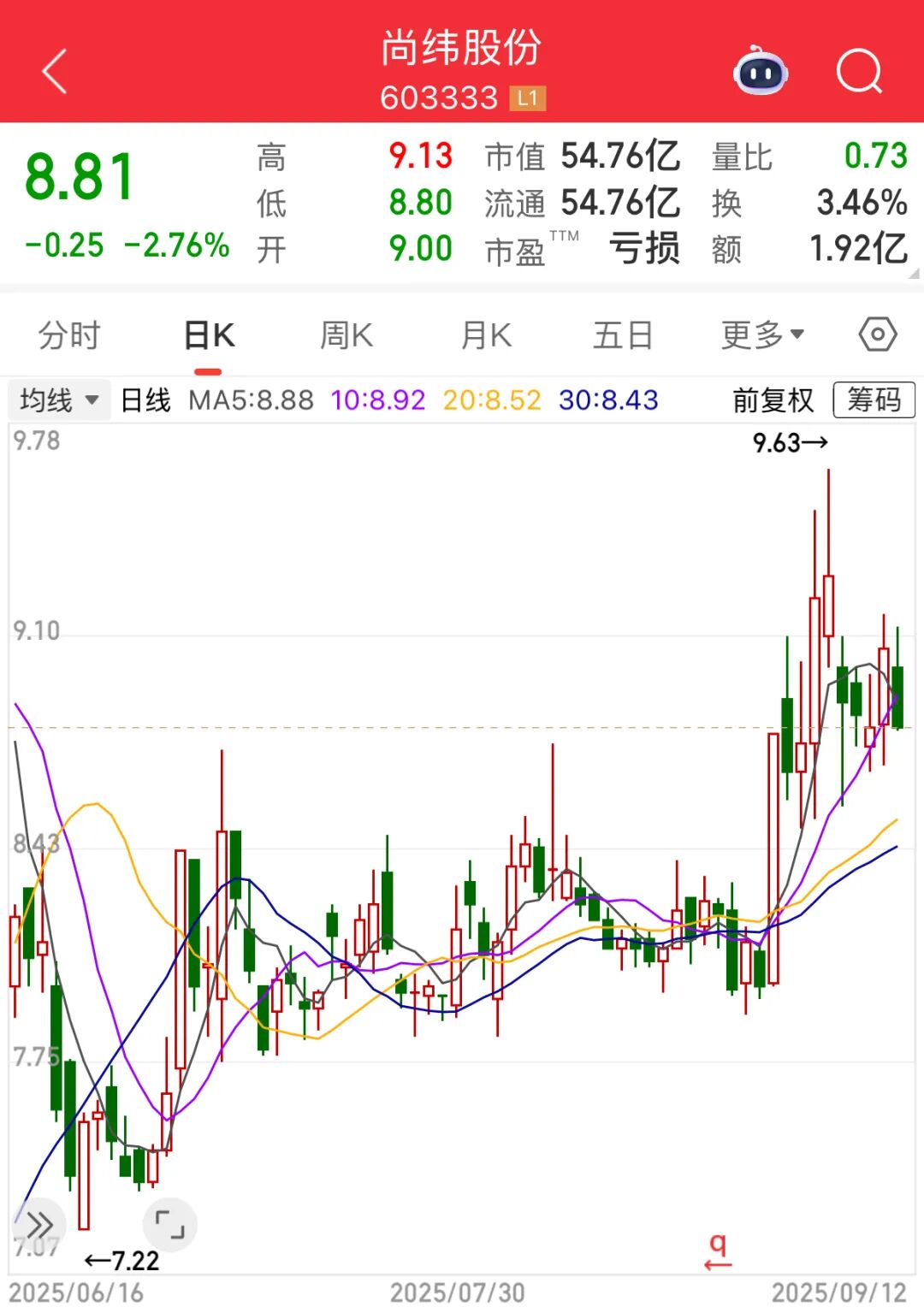The image size is (924, 1307).
Task: Change the 前复权 adjustment option
Action: 773,399
